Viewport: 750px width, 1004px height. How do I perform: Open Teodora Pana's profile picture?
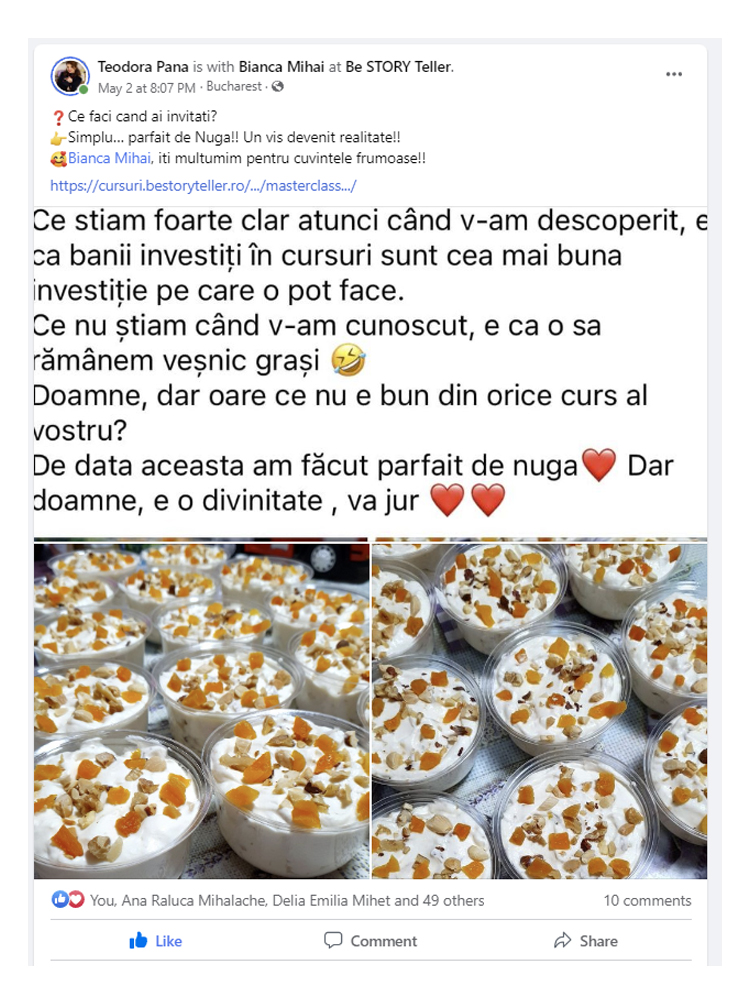(70, 76)
